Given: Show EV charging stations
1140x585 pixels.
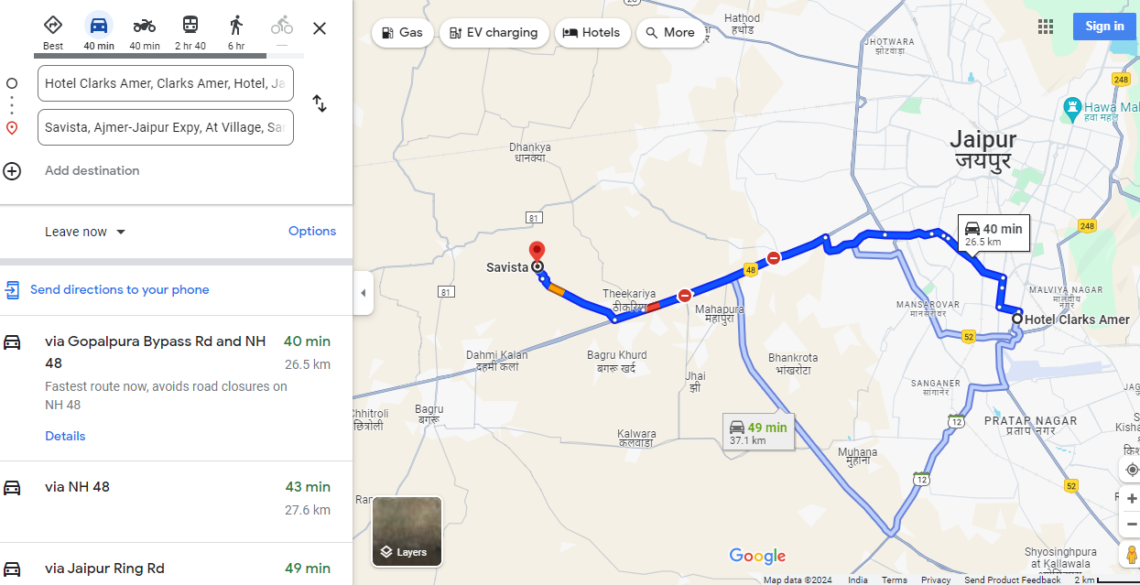Looking at the screenshot, I should pyautogui.click(x=494, y=32).
